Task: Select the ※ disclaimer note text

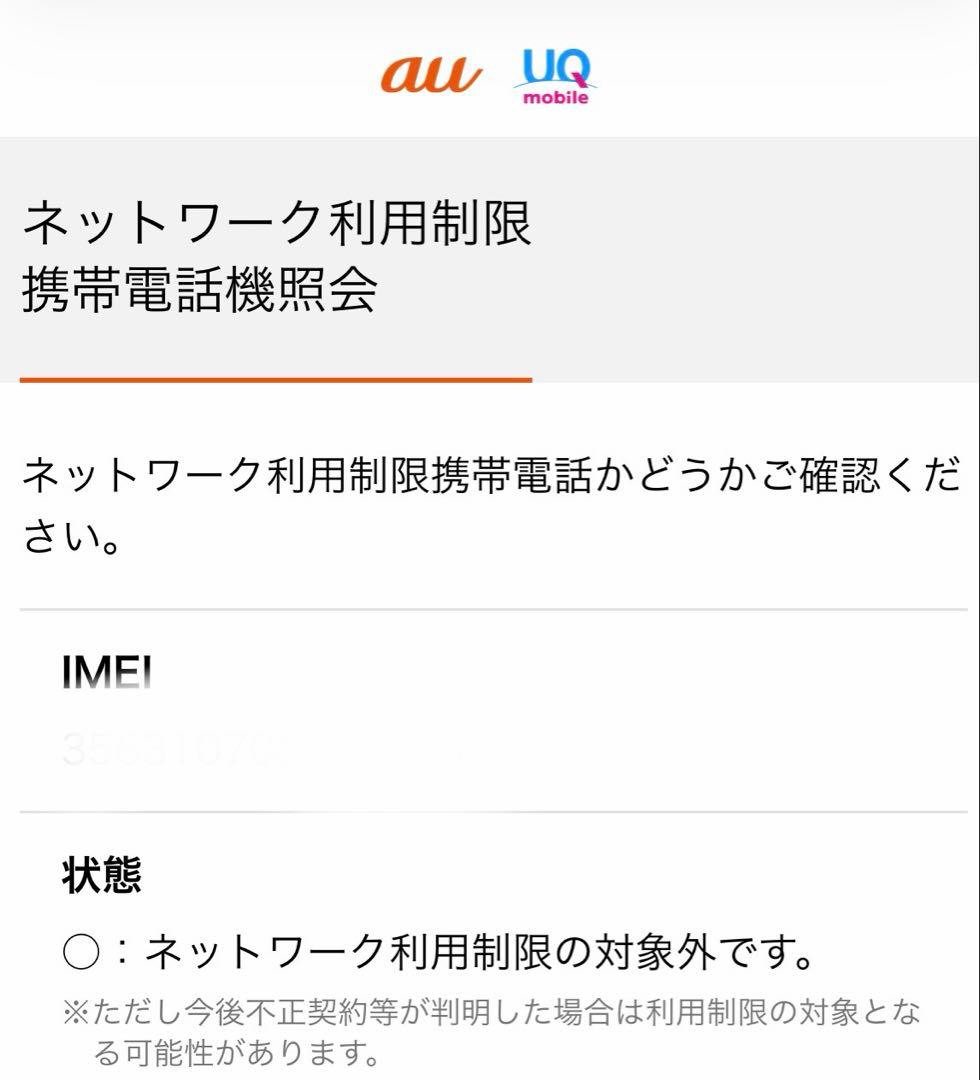Action: coord(480,1030)
